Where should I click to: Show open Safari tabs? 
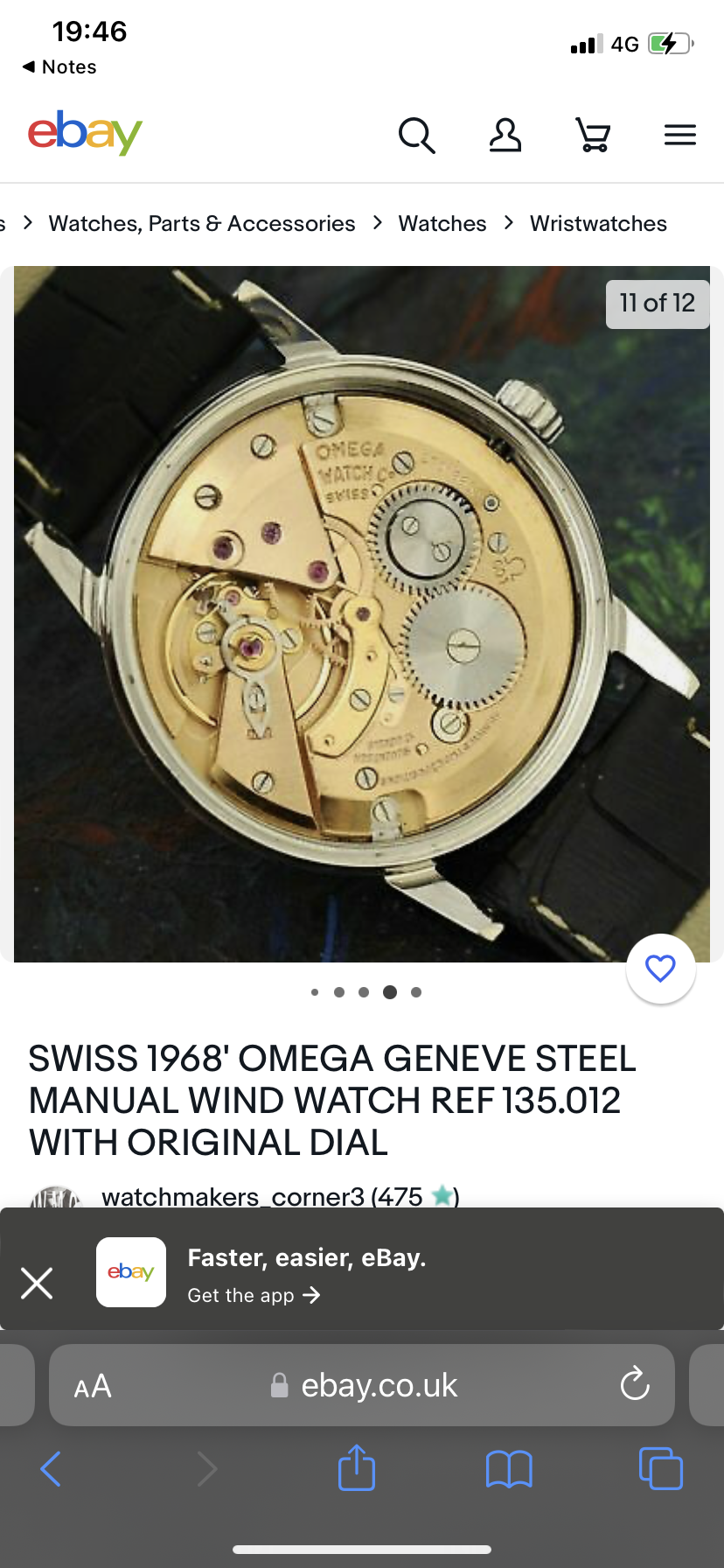point(661,1469)
